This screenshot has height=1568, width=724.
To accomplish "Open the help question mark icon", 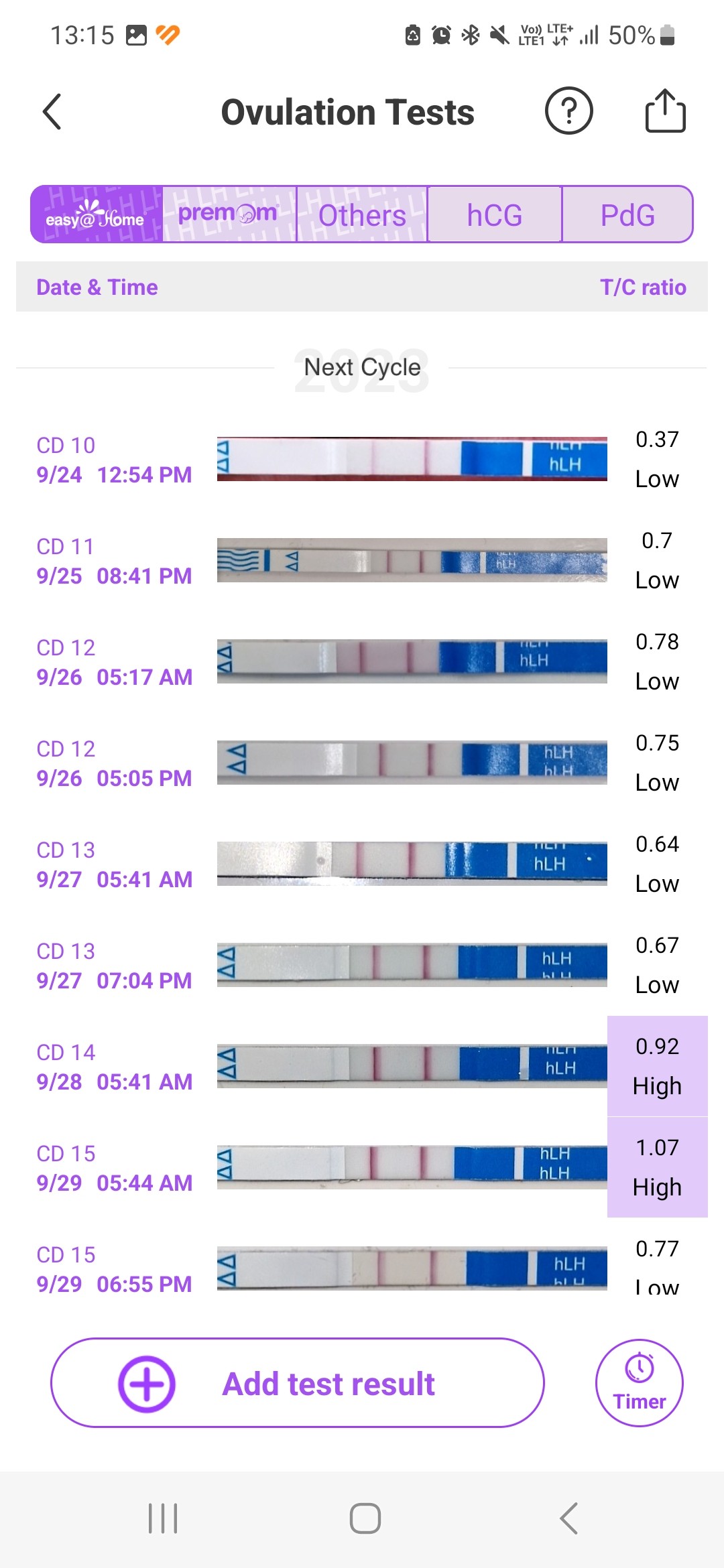I will (568, 111).
